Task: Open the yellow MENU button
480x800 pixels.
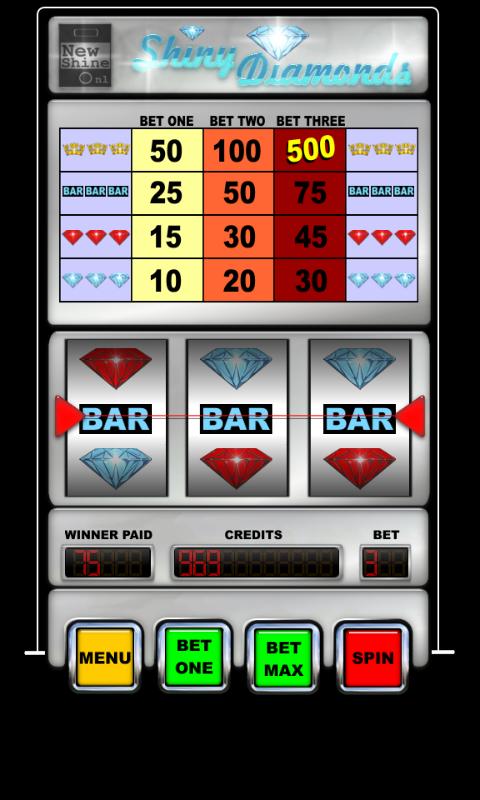Action: click(x=105, y=657)
